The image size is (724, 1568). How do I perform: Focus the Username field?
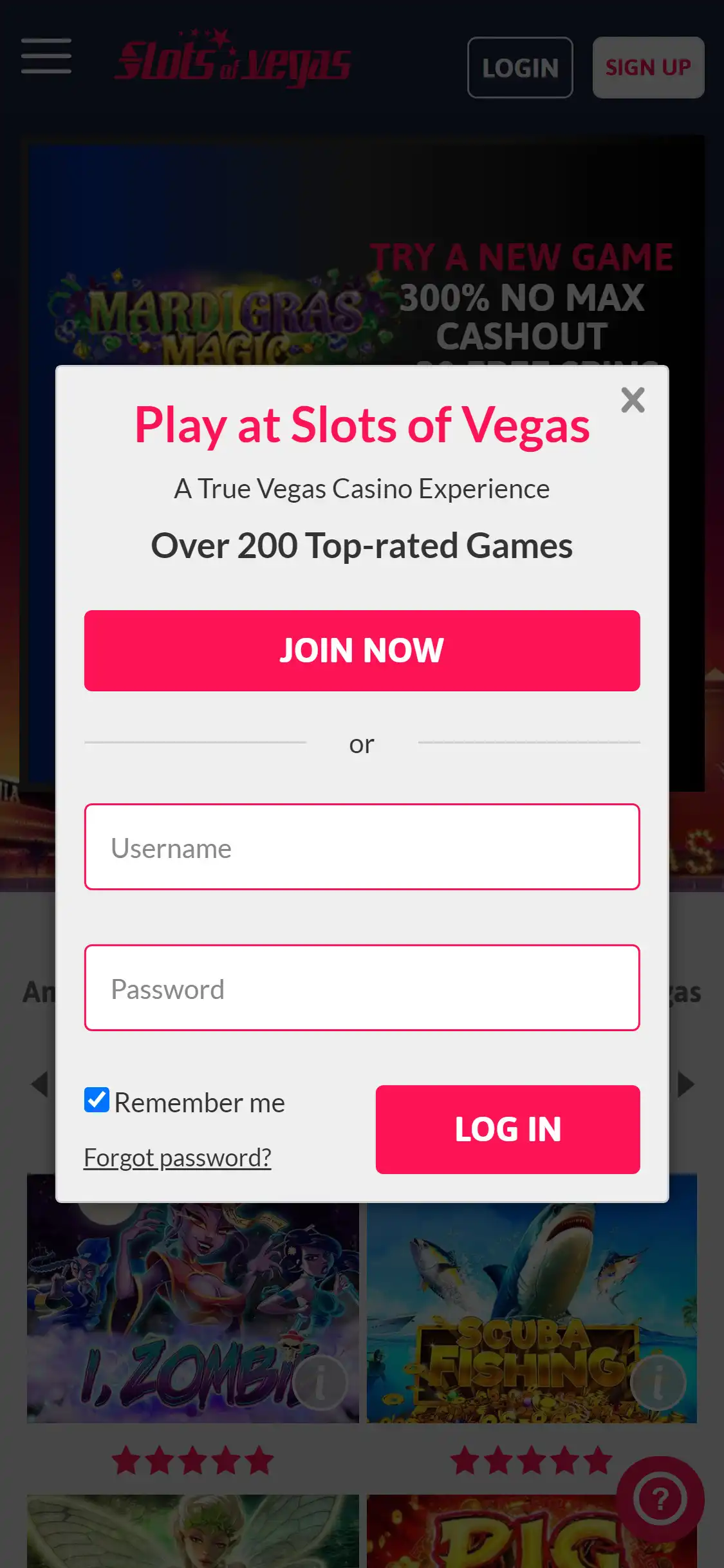[x=362, y=847]
